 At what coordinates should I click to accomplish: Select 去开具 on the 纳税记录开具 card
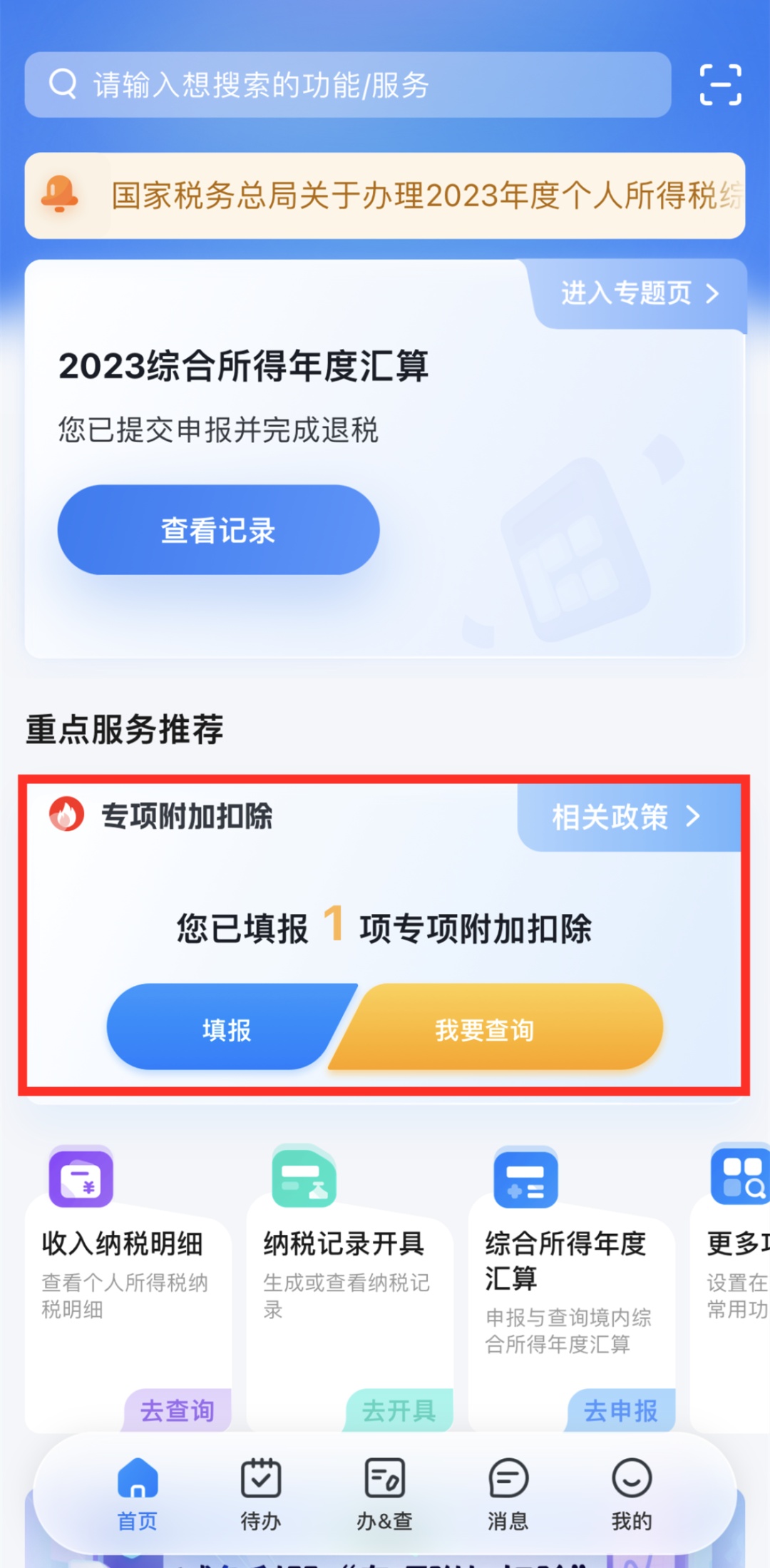399,1410
